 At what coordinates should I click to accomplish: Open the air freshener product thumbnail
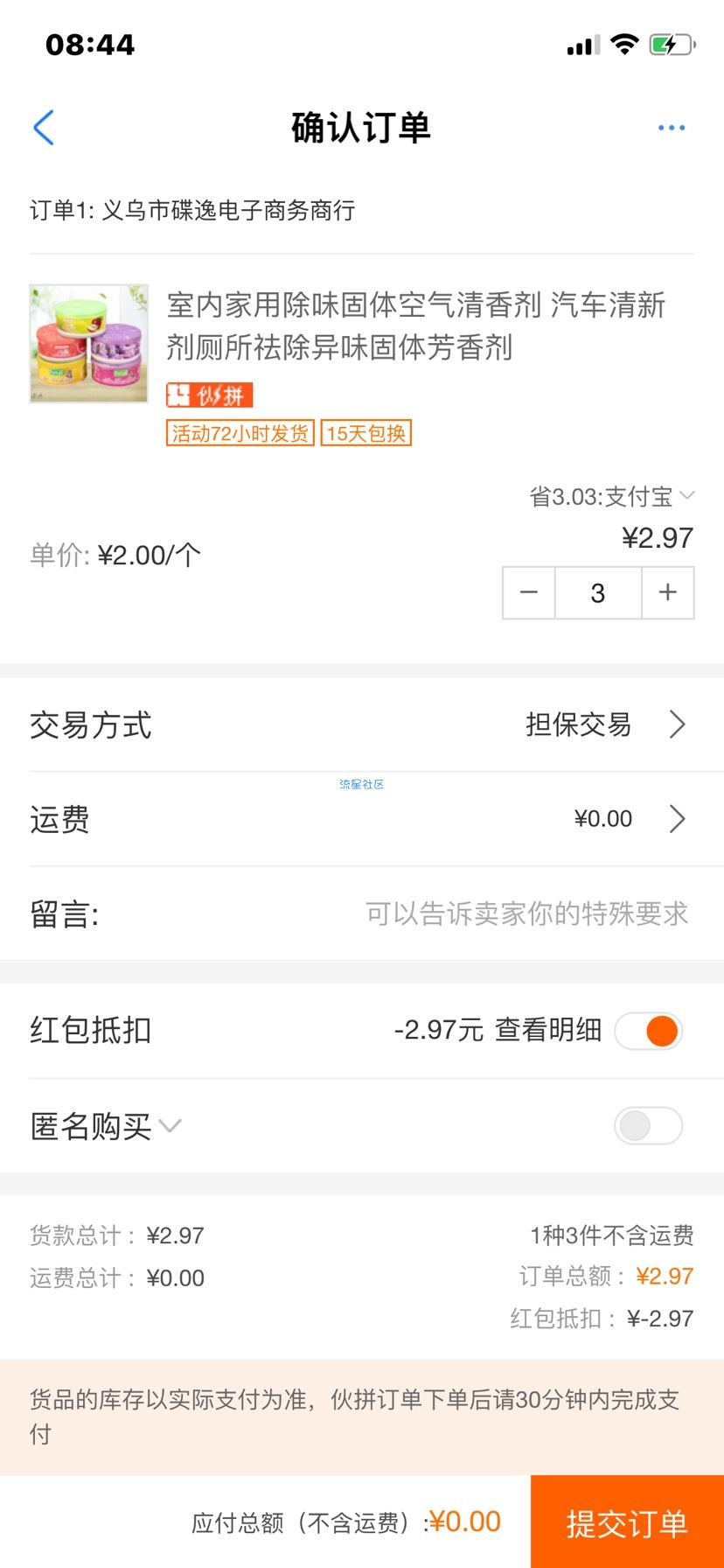coord(88,343)
